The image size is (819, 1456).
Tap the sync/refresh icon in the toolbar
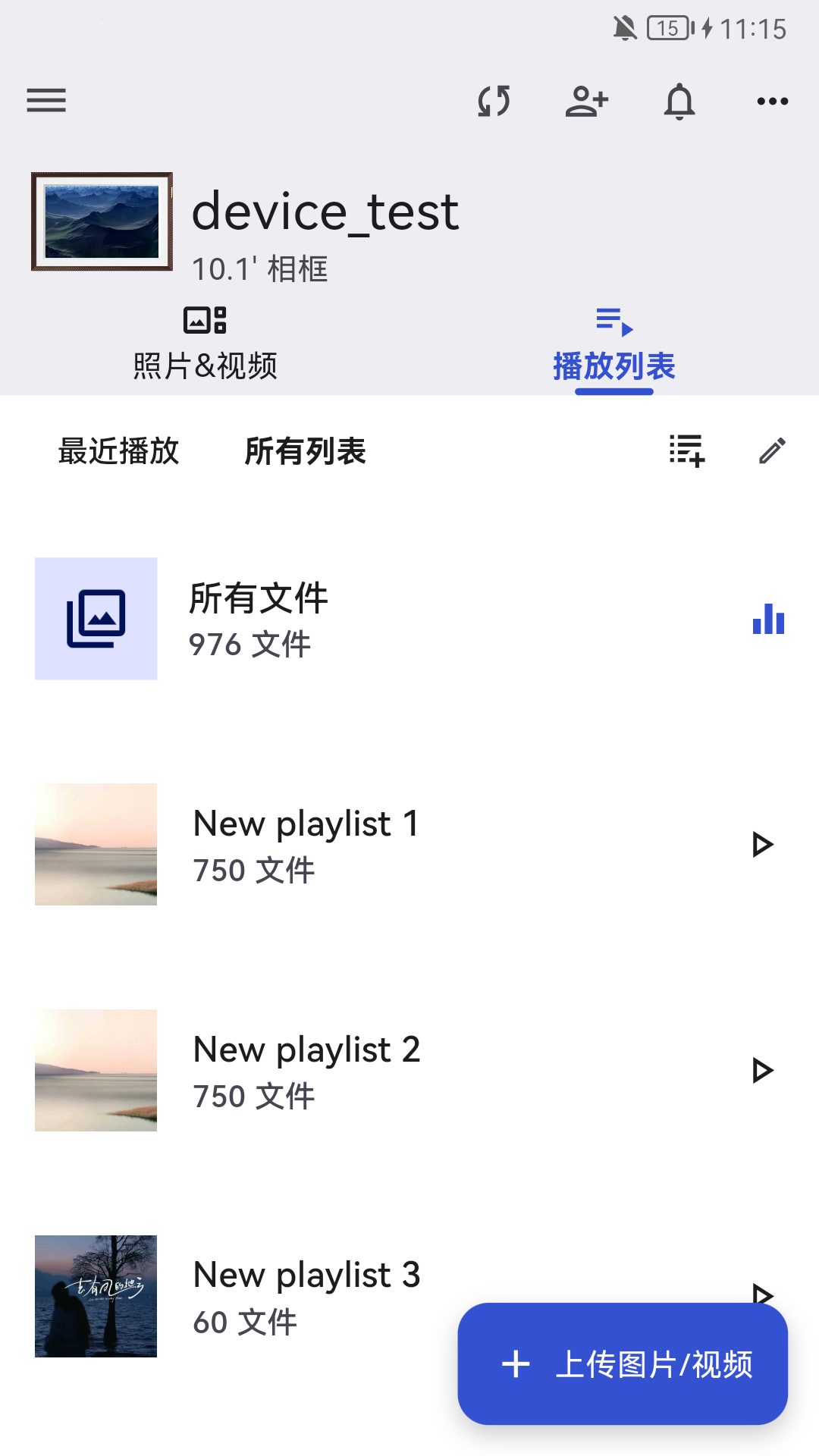point(494,101)
